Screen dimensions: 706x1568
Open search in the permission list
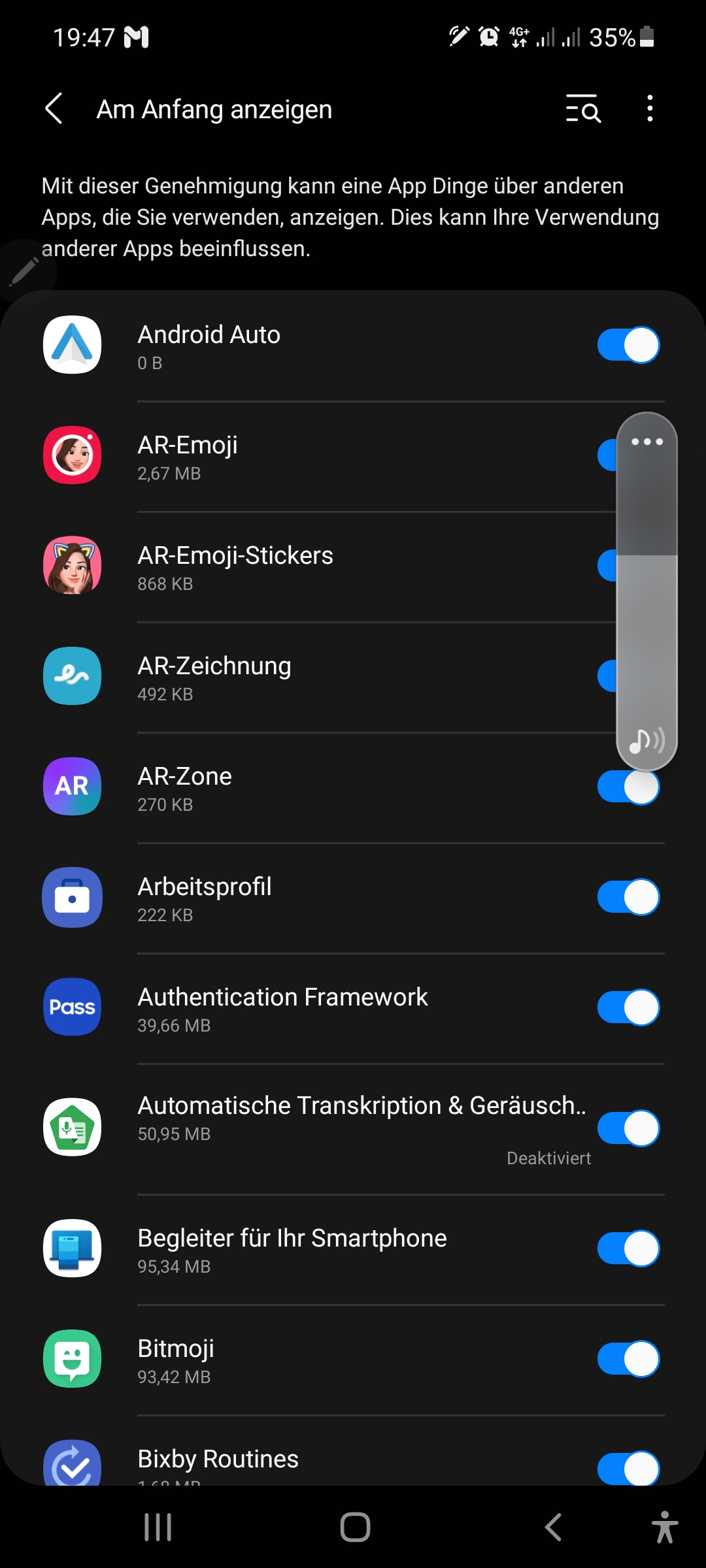(x=581, y=109)
